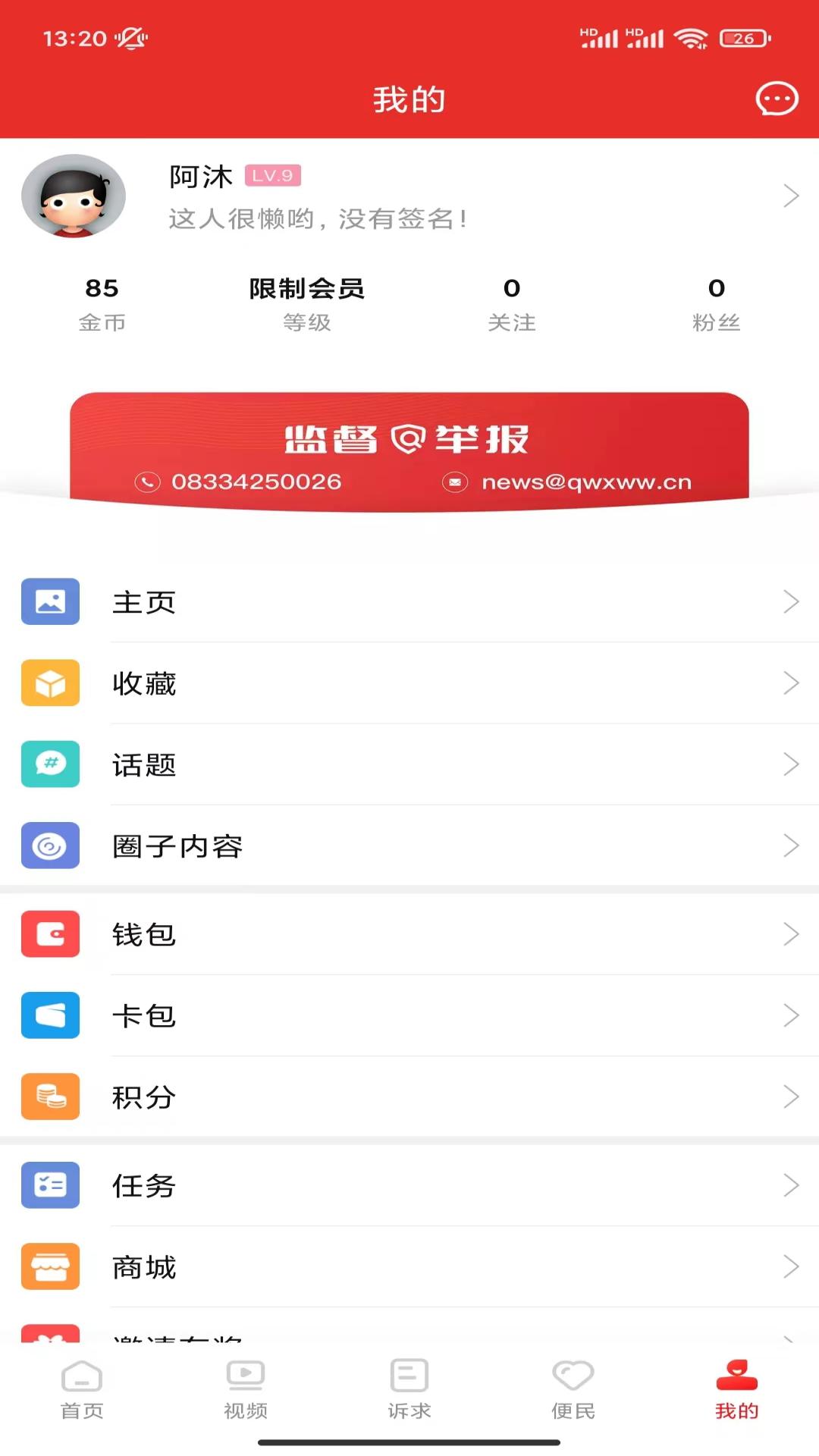Image resolution: width=819 pixels, height=1456 pixels.
Task: Open 任务 tasks
Action: tap(409, 1185)
